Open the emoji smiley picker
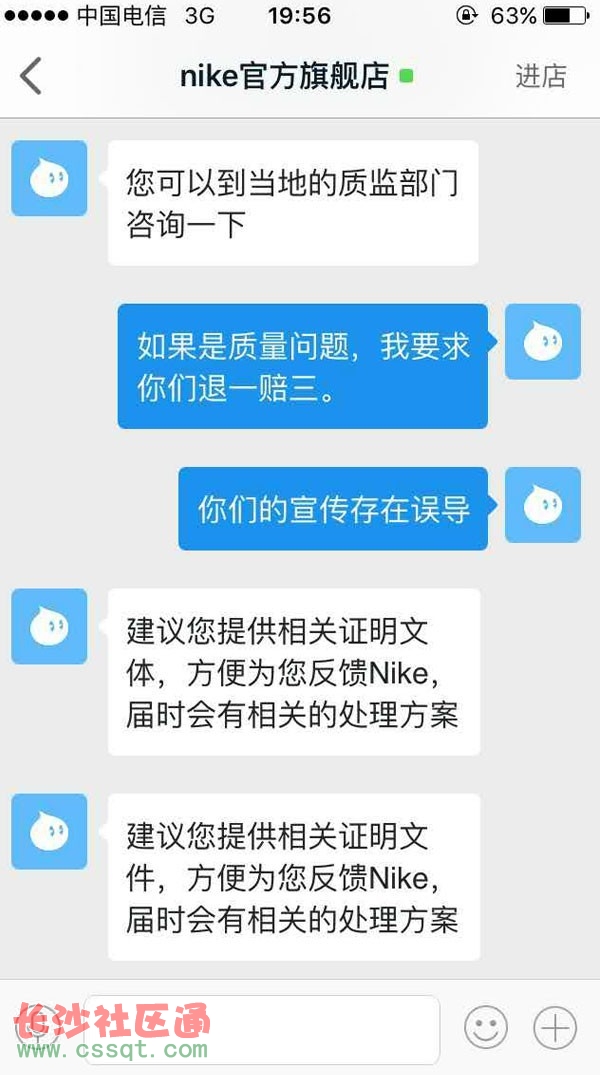The image size is (600, 1075). 486,1027
